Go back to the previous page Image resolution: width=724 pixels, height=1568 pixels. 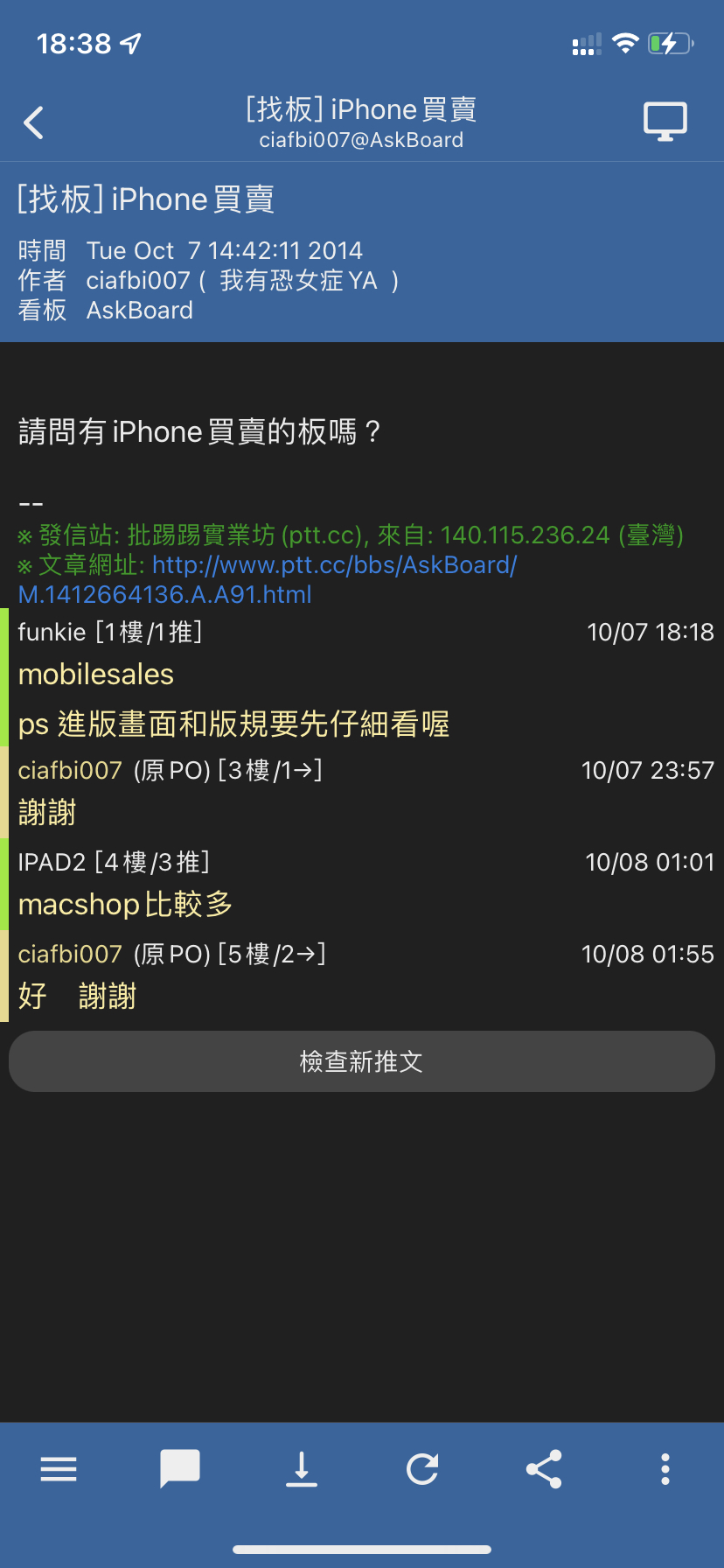[x=34, y=123]
